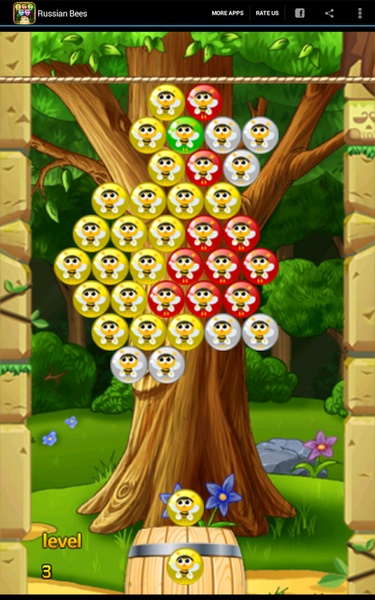375x600 pixels.
Task: Open the Facebook page icon
Action: point(300,13)
